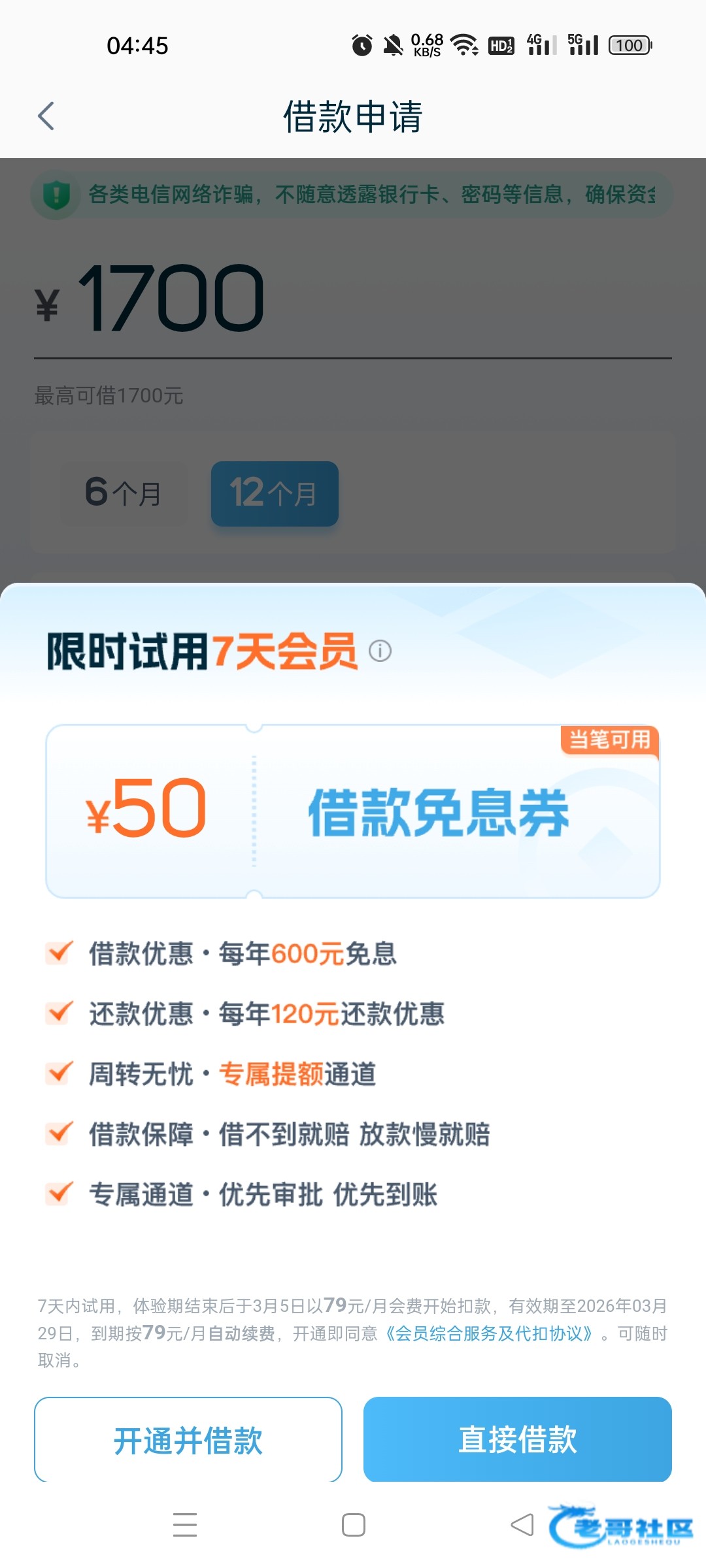Open the 《会员综合服务及代扣协议》 link

pos(489,1333)
